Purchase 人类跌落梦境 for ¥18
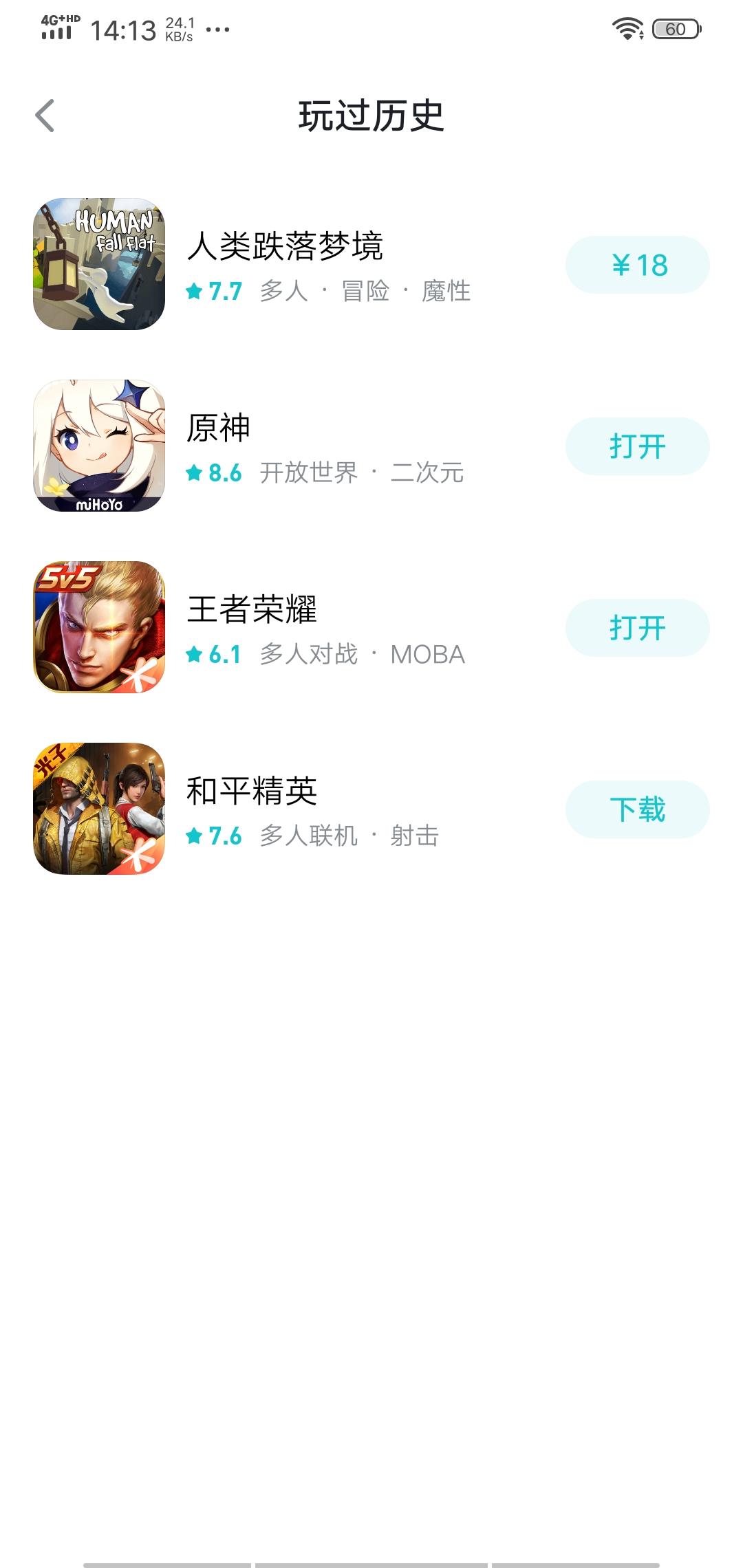Image resolution: width=743 pixels, height=1568 pixels. [636, 265]
